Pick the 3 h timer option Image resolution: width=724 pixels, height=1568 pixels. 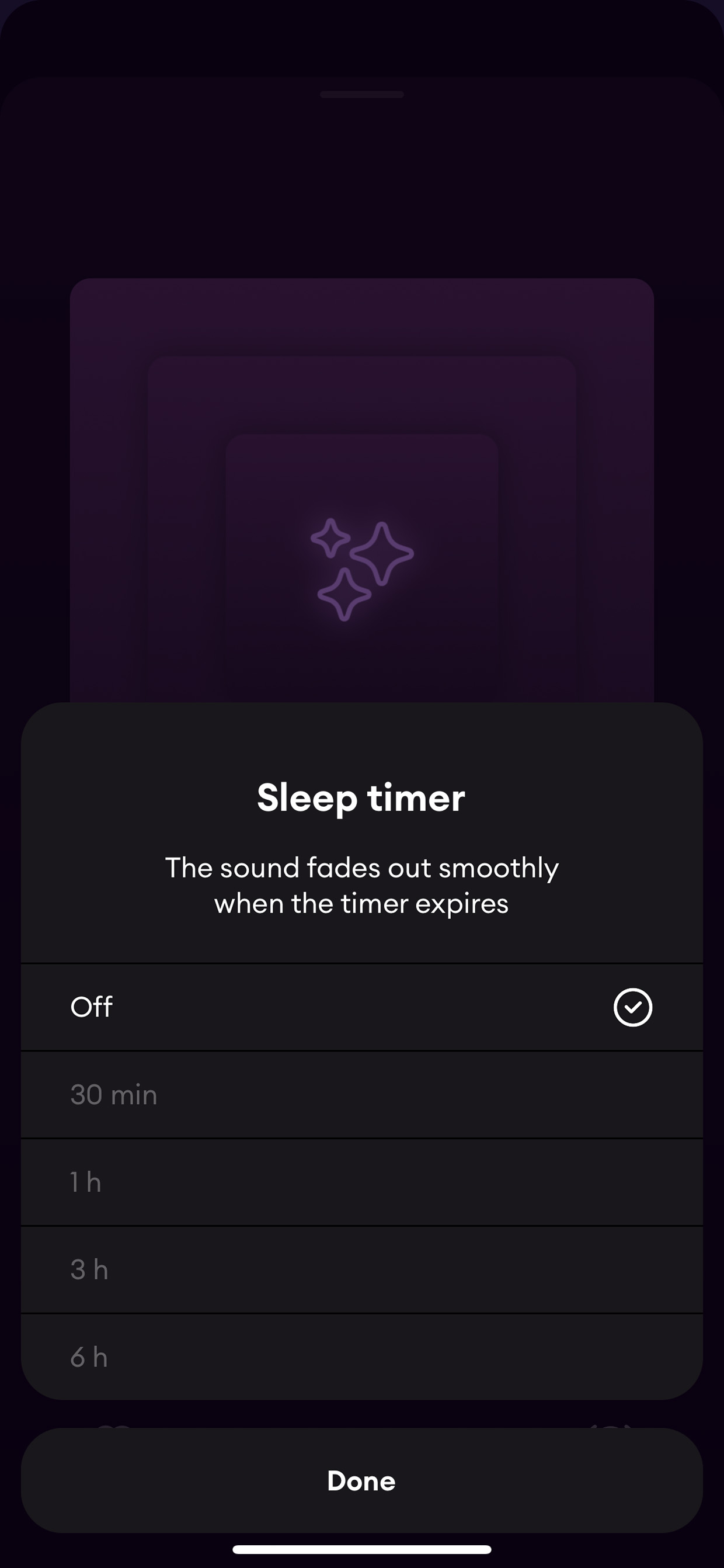point(361,1269)
